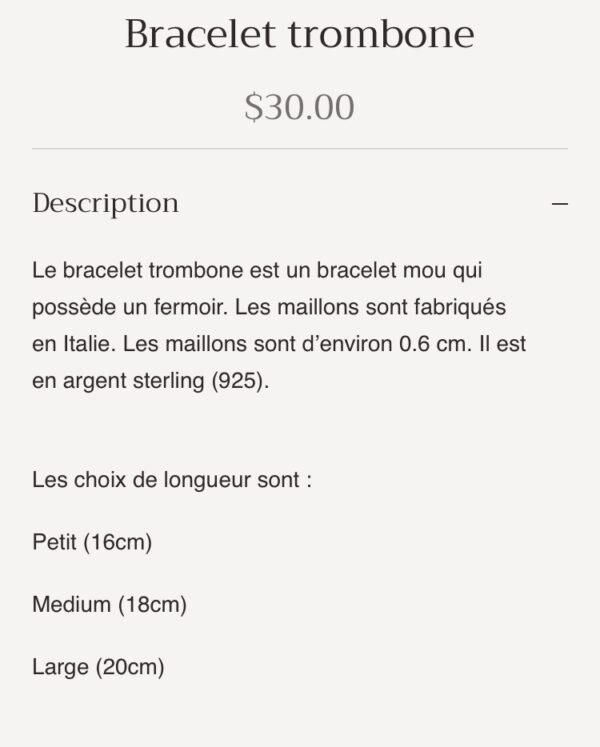Collapse the Description section
This screenshot has height=747, width=600.
(559, 204)
